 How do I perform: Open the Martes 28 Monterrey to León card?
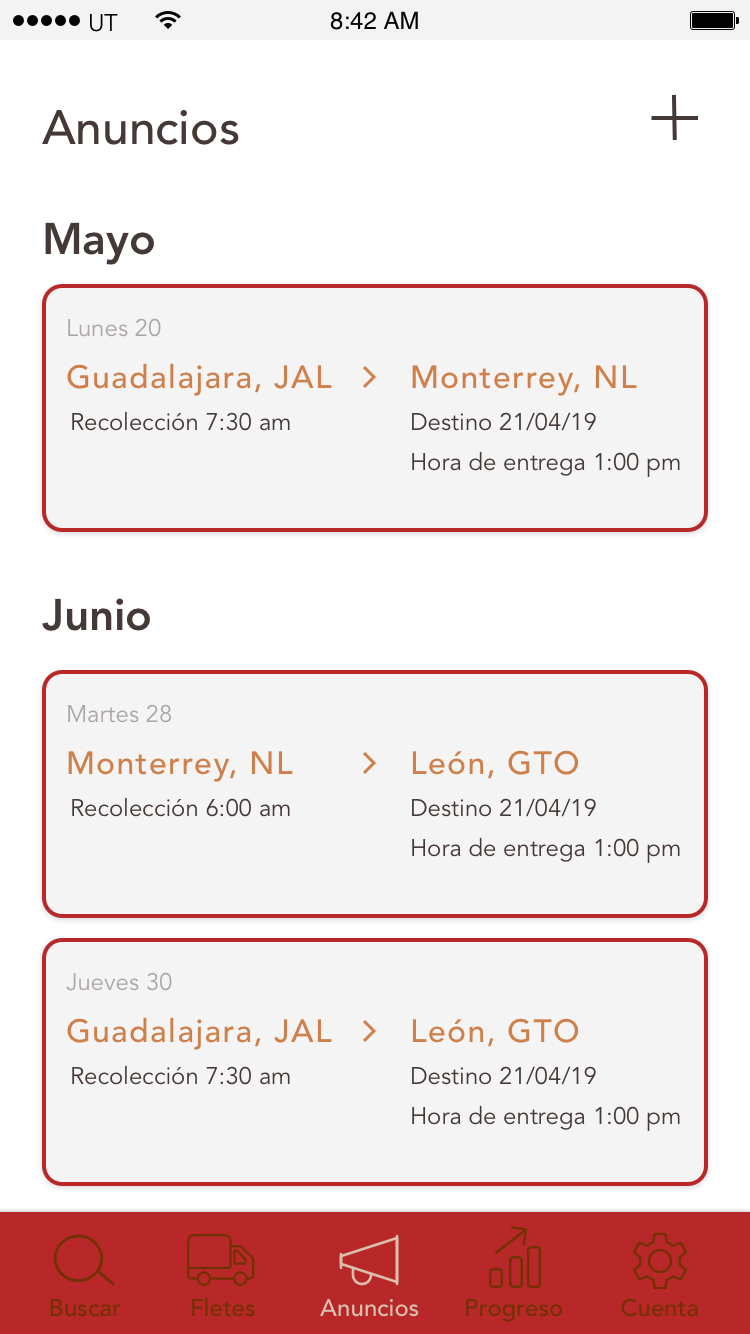pyautogui.click(x=375, y=794)
